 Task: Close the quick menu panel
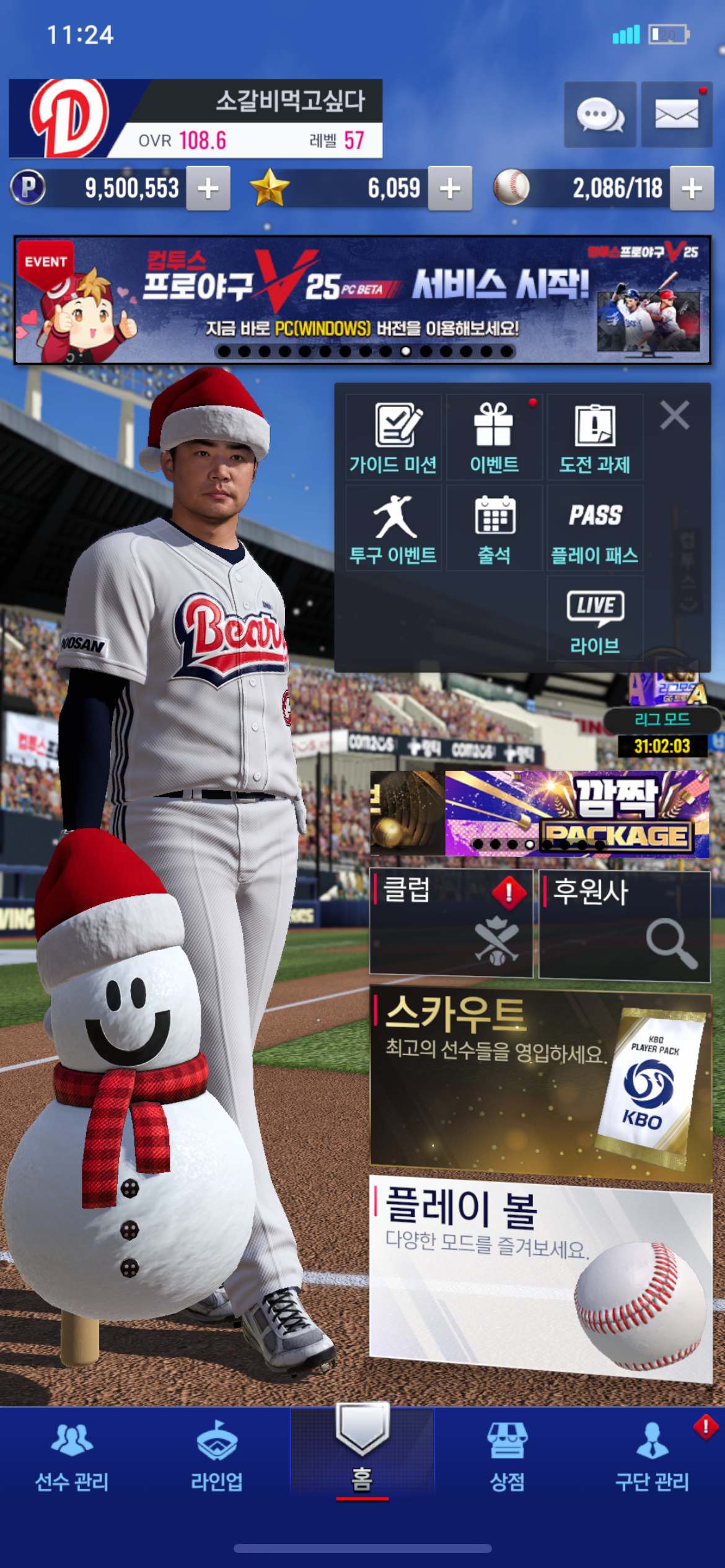[x=674, y=415]
